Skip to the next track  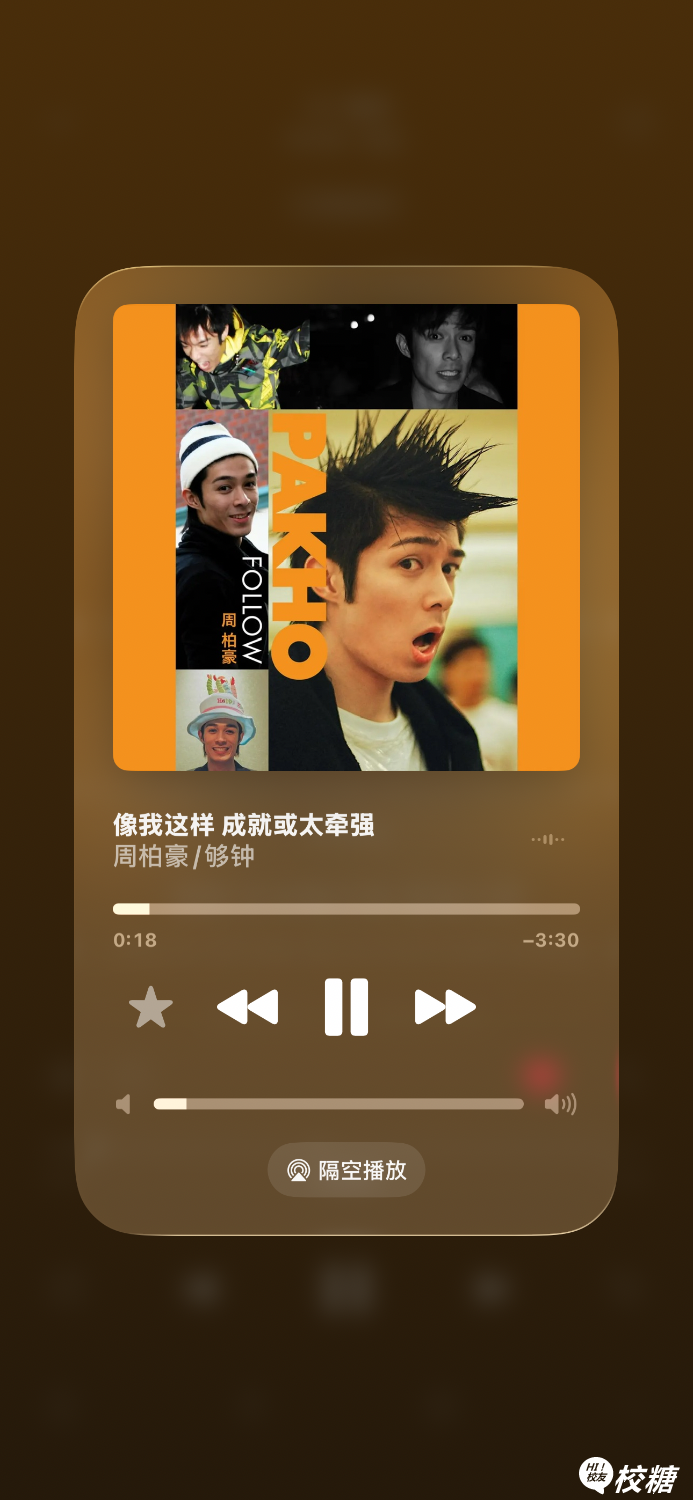coord(445,1006)
